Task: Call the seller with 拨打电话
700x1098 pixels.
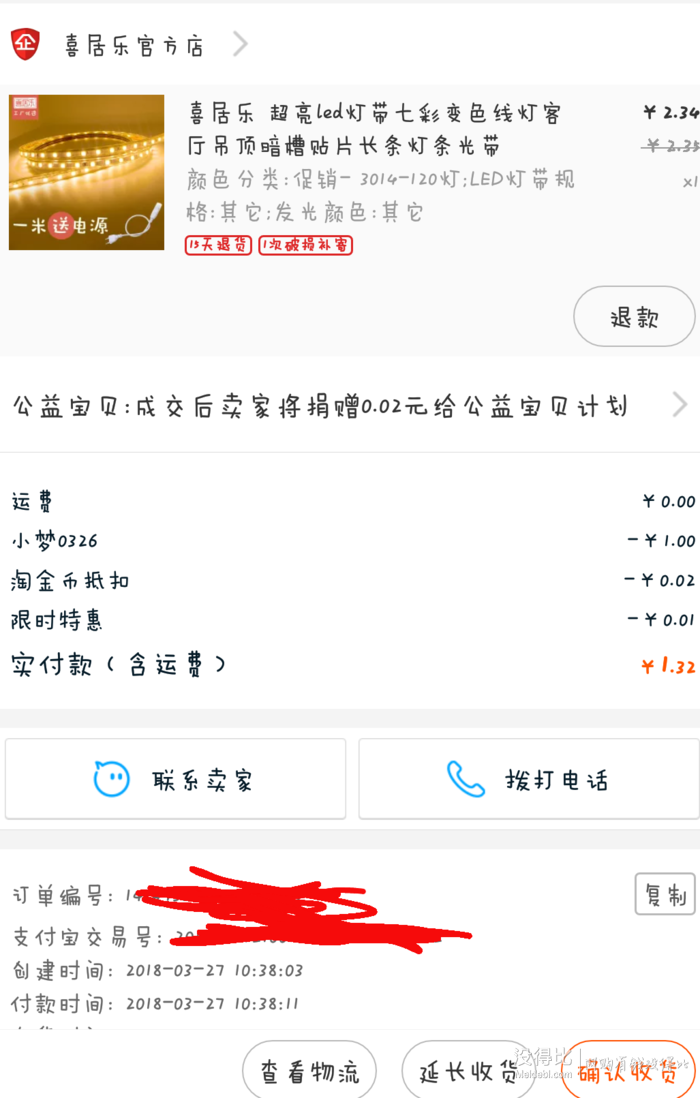Action: (x=529, y=779)
